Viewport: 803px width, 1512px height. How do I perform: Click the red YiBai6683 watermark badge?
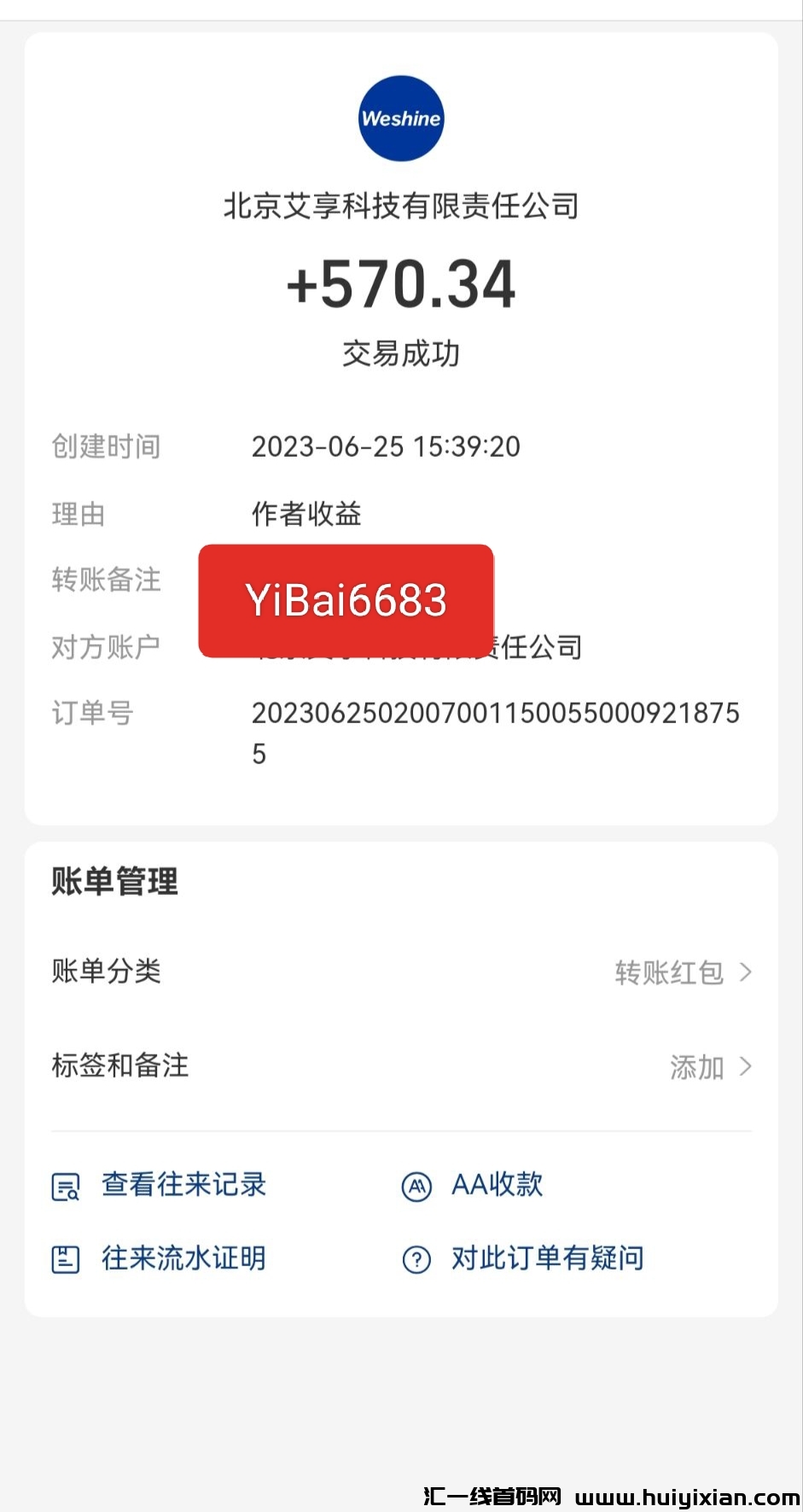point(346,600)
